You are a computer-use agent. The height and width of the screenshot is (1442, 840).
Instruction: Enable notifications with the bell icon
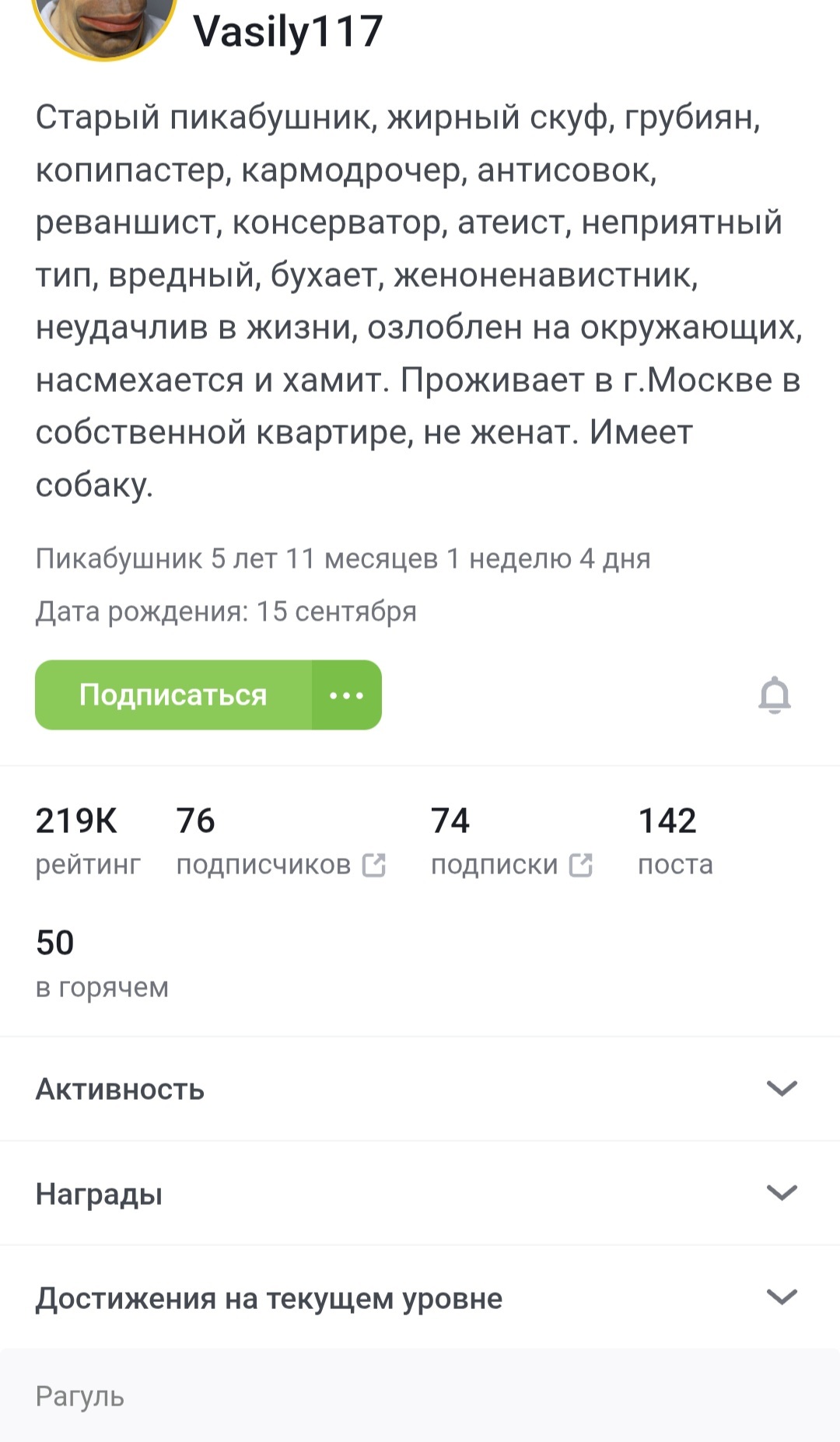(775, 695)
